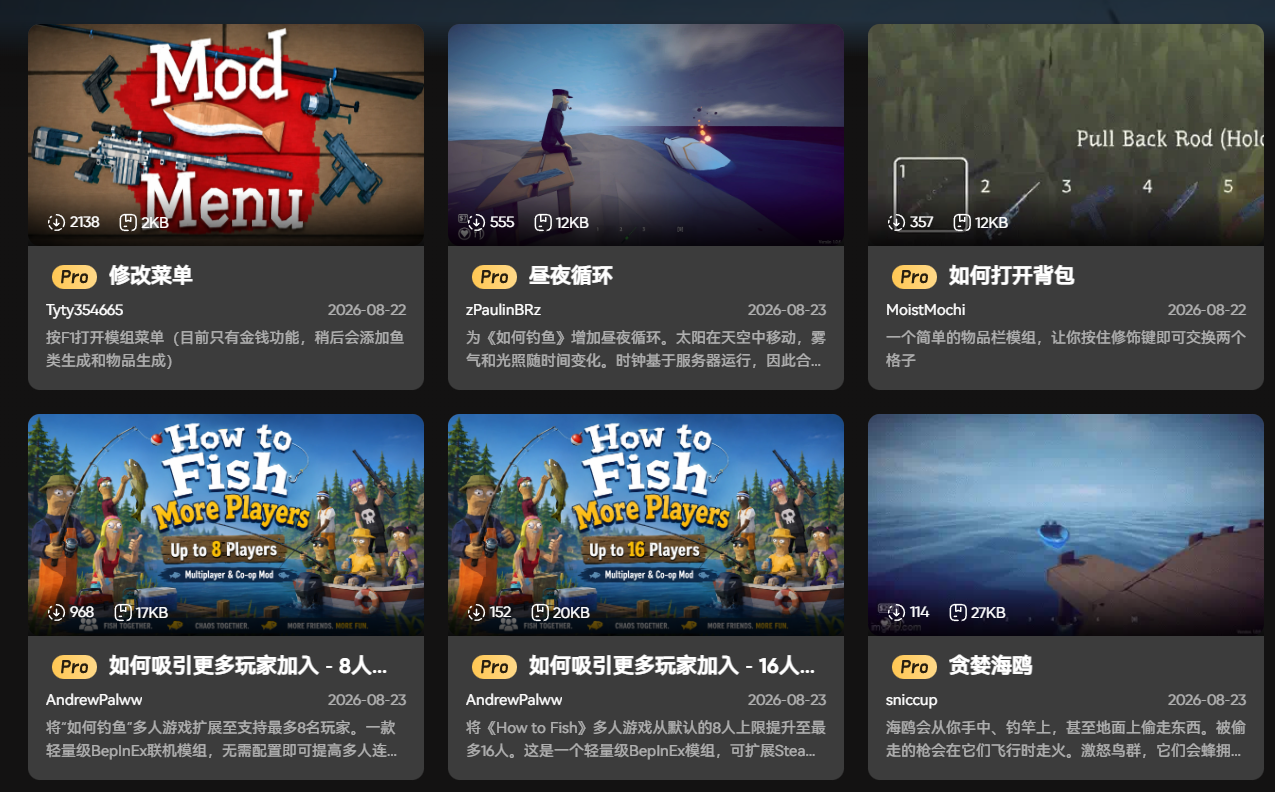The height and width of the screenshot is (792, 1275).
Task: Open the 如何打开背包 mod card
Action: (1065, 207)
